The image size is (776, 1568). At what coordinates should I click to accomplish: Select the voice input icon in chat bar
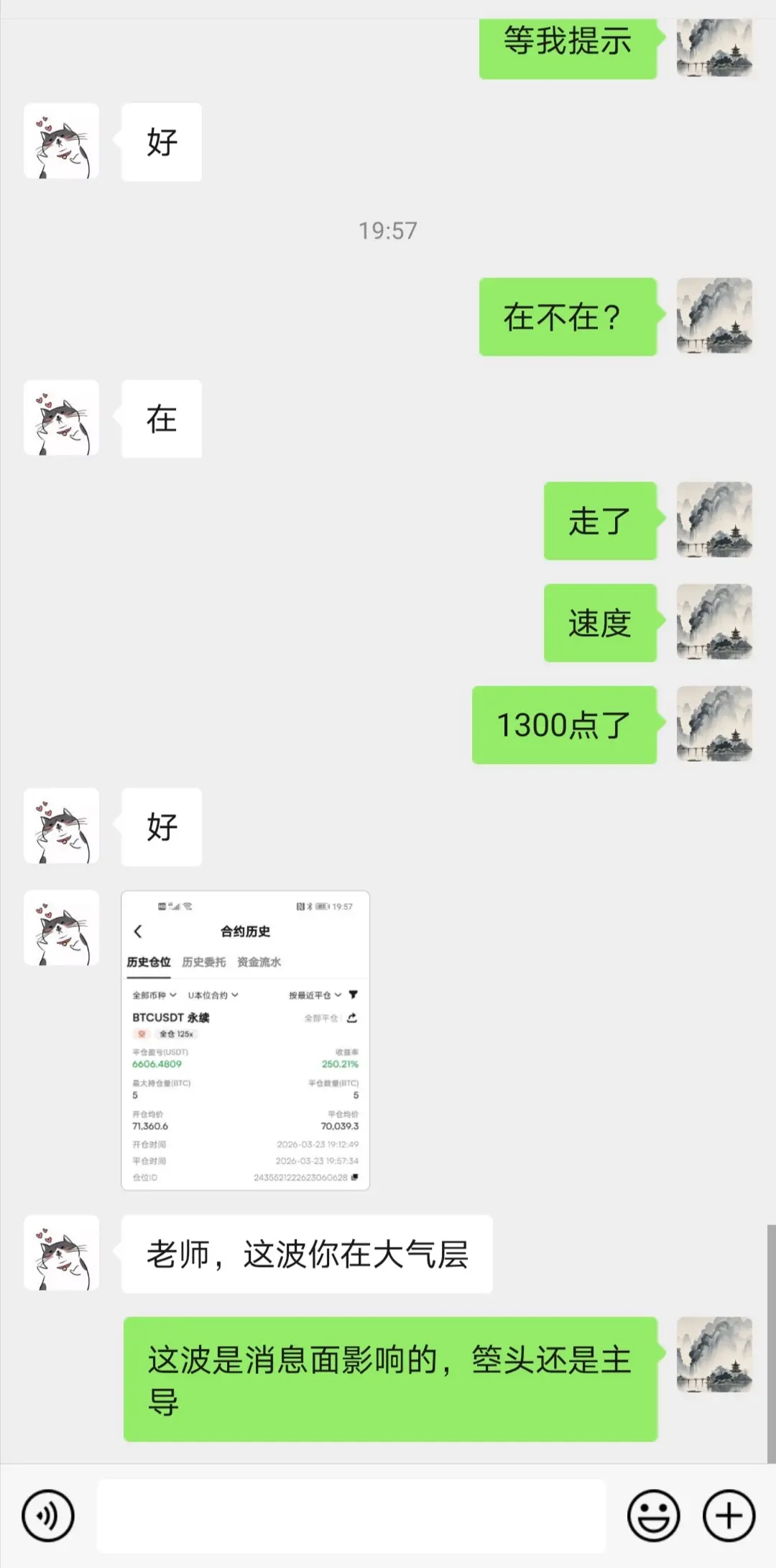point(49,1516)
